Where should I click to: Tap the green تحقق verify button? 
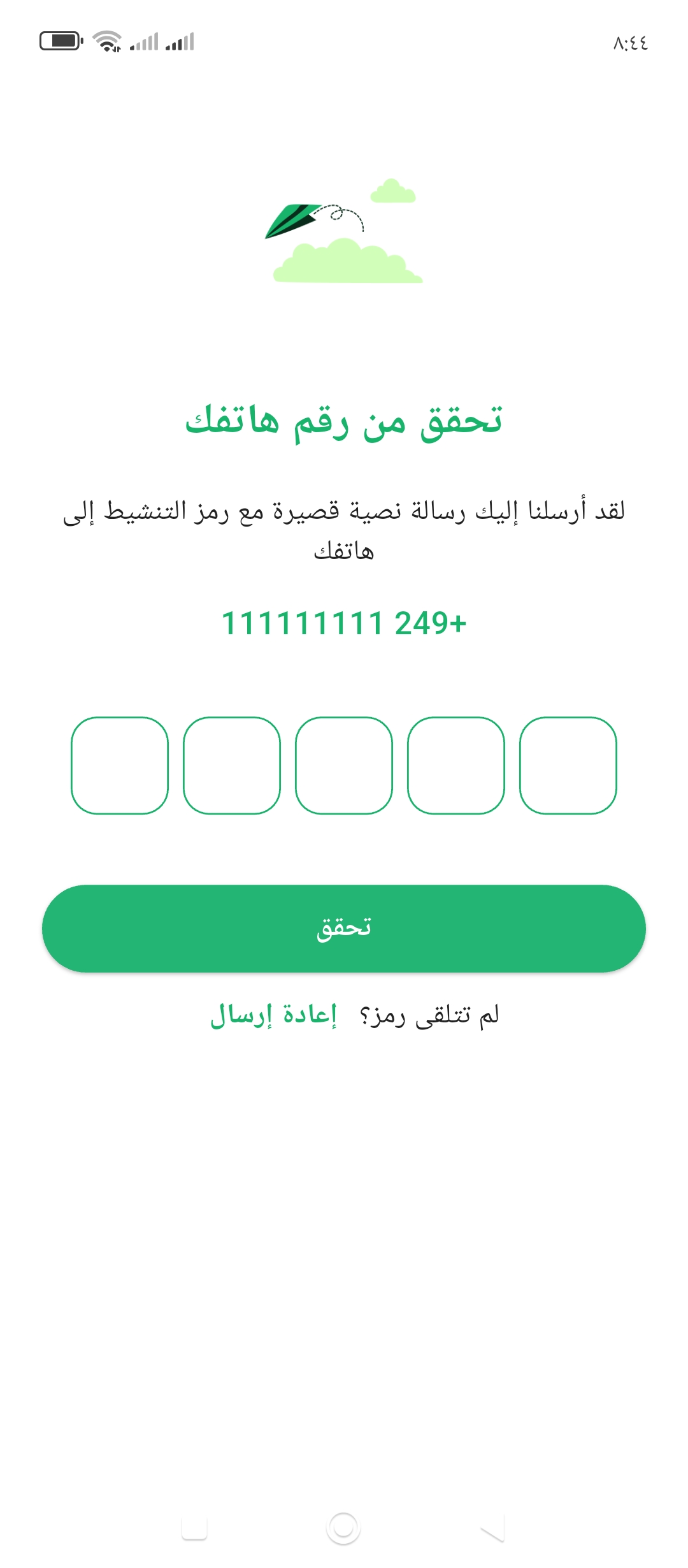point(344,928)
